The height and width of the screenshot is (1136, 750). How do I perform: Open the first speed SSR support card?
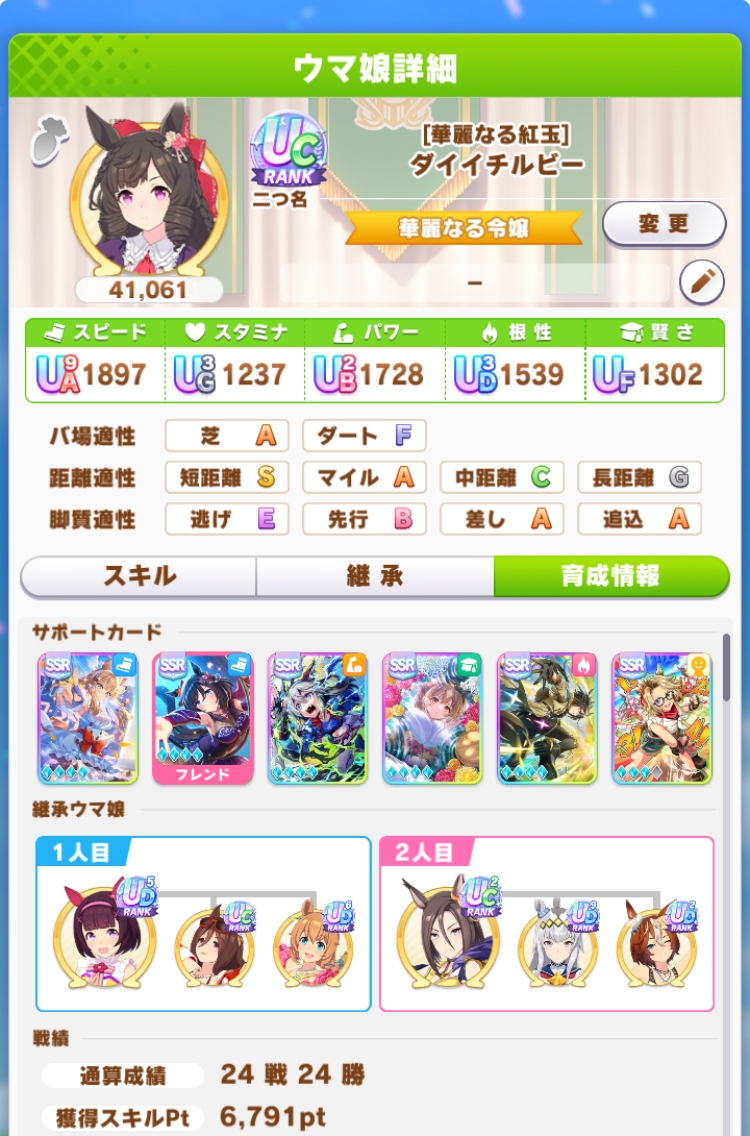coord(87,717)
